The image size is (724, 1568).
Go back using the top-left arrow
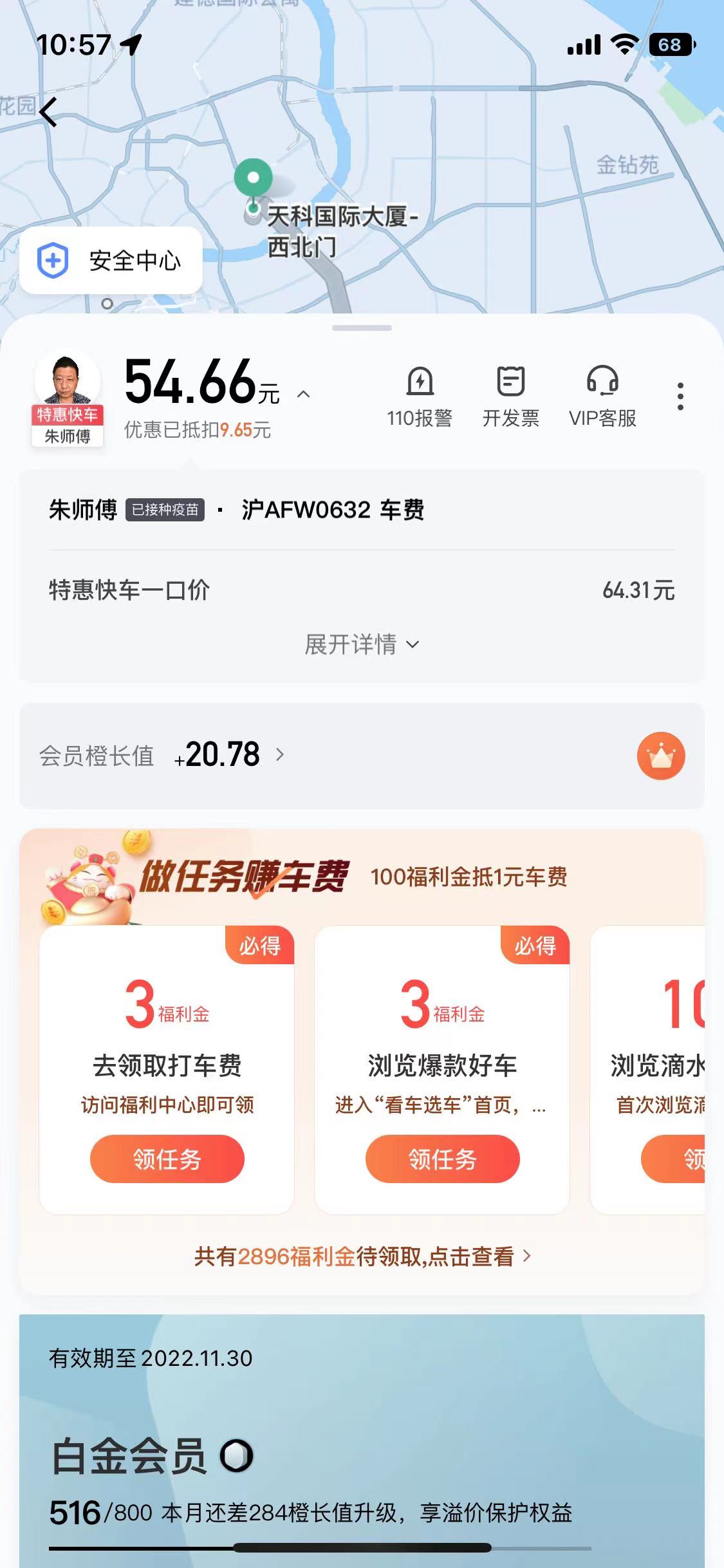point(48,112)
